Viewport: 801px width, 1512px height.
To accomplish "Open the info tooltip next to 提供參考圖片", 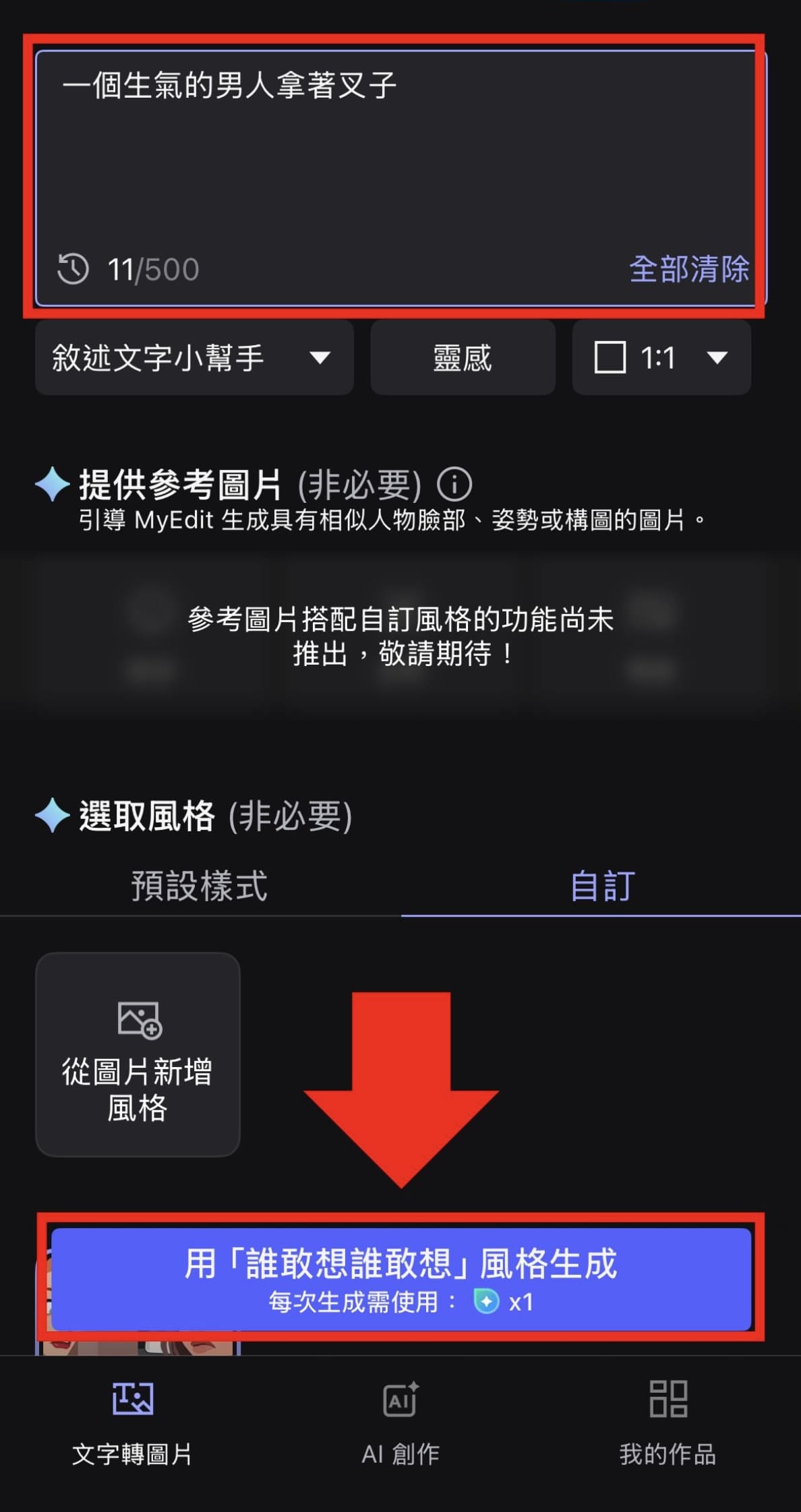I will coord(455,484).
